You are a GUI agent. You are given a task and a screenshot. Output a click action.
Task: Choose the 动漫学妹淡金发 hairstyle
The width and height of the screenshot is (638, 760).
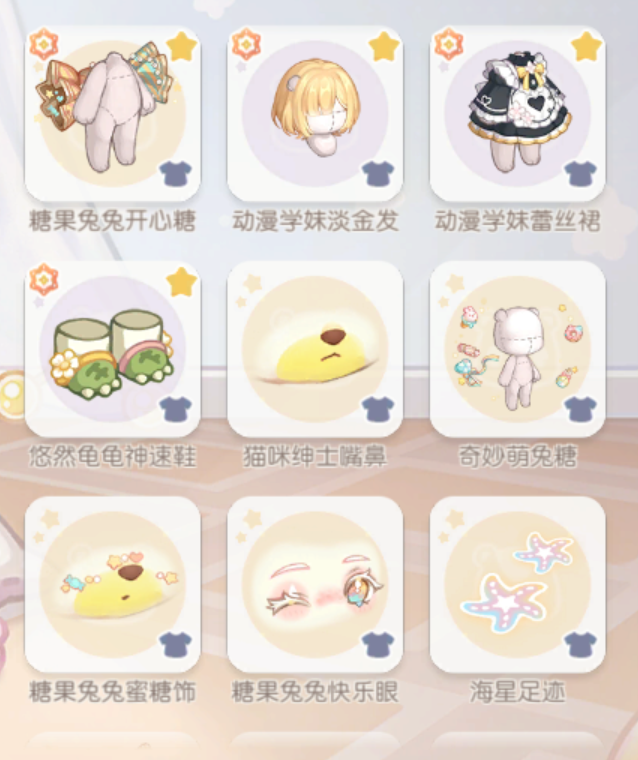click(x=315, y=115)
